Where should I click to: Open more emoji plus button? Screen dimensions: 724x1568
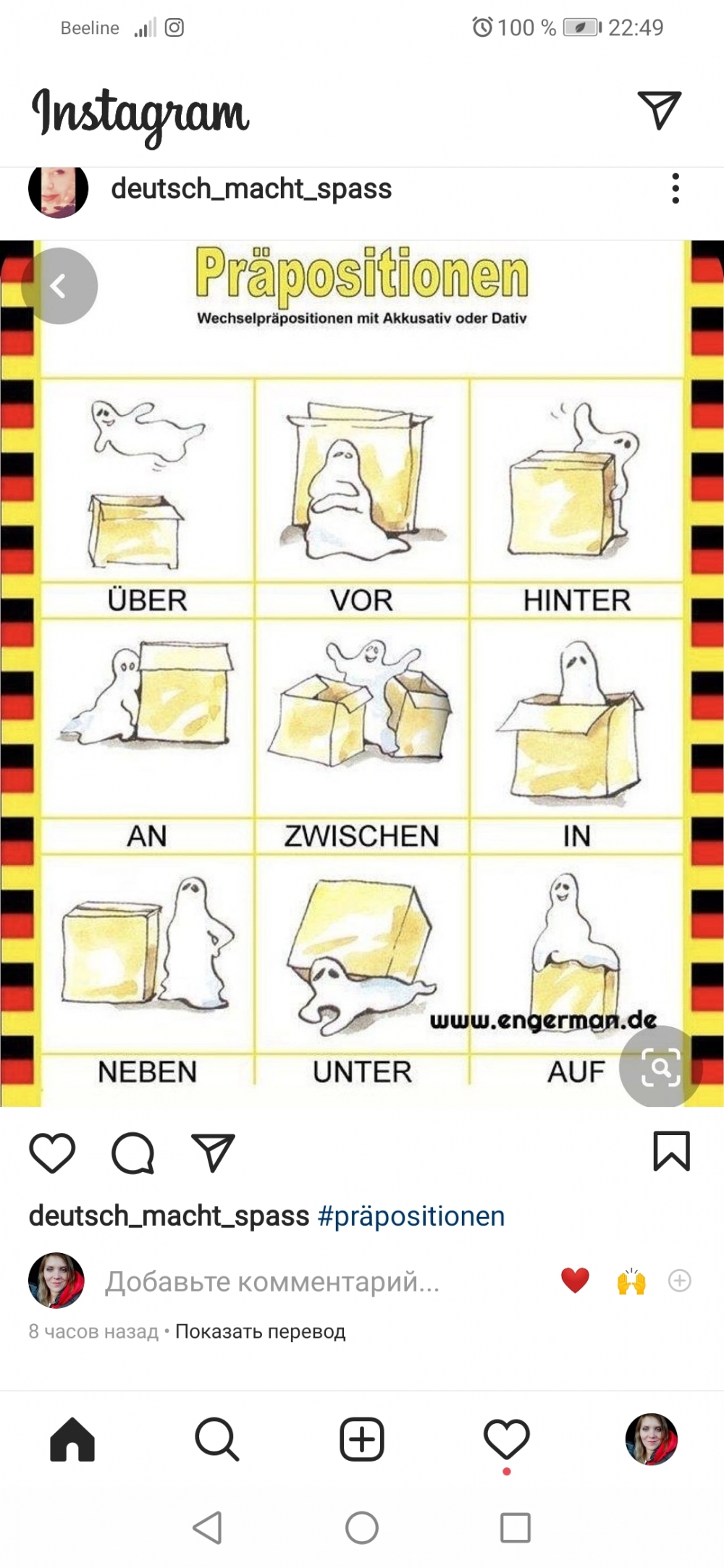click(x=679, y=1281)
